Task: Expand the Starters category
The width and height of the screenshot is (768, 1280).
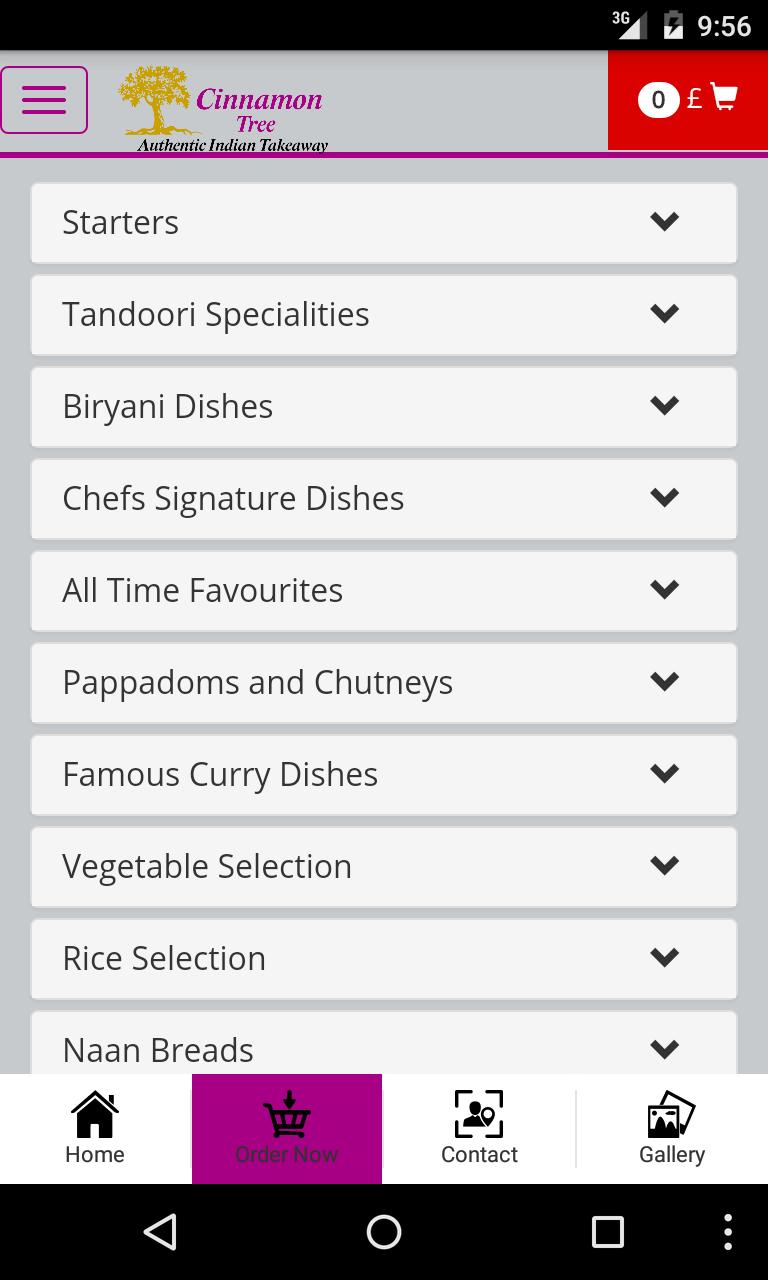Action: (x=384, y=222)
